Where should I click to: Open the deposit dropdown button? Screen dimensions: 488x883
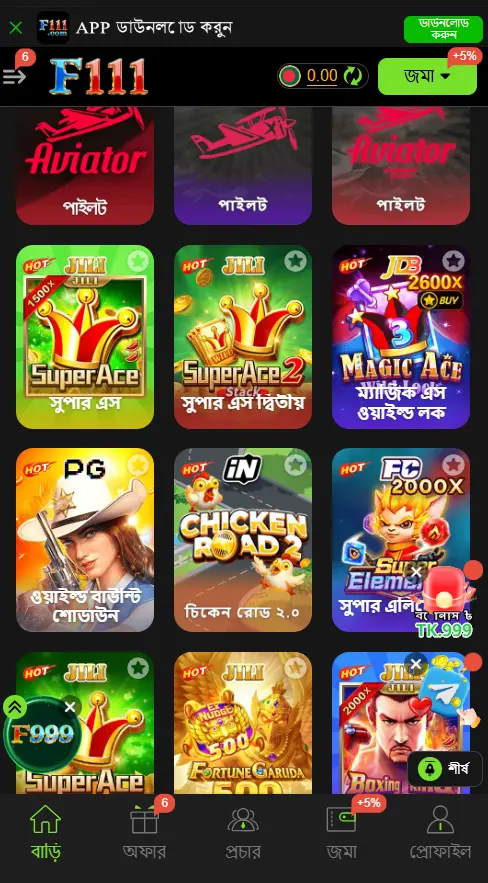[427, 76]
